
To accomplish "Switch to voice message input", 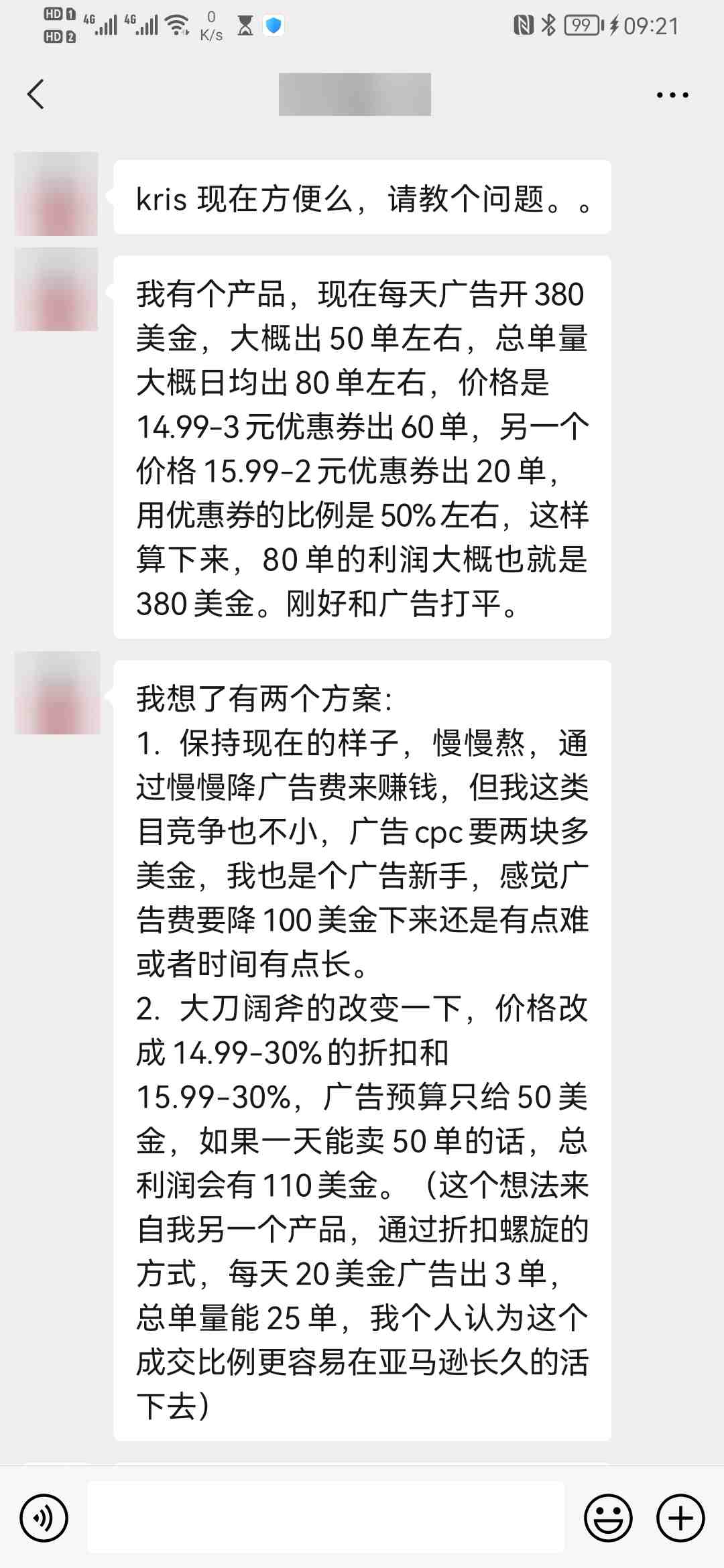I will point(44,1518).
